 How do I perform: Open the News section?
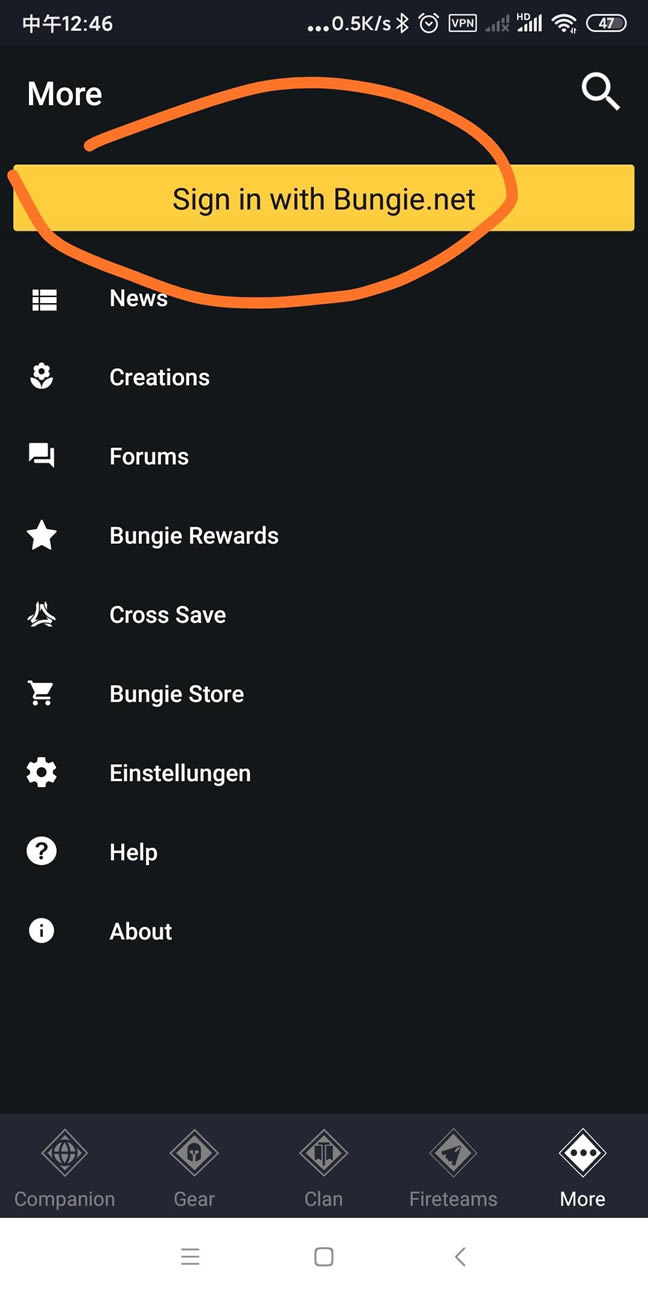(x=138, y=298)
